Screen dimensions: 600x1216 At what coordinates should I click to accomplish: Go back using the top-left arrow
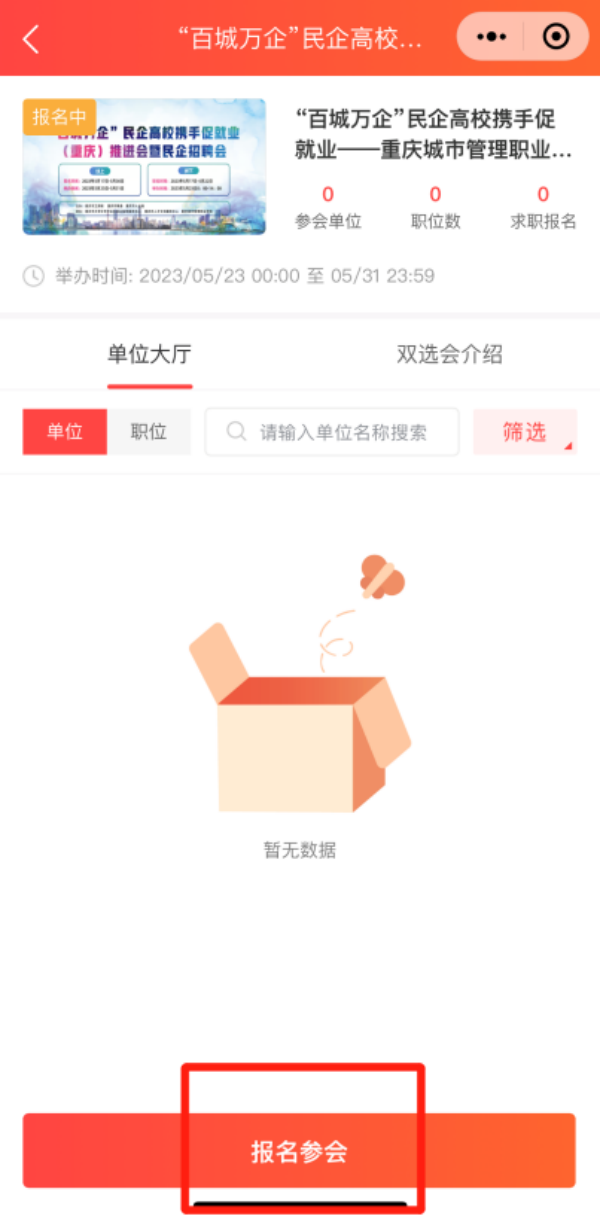[31, 39]
